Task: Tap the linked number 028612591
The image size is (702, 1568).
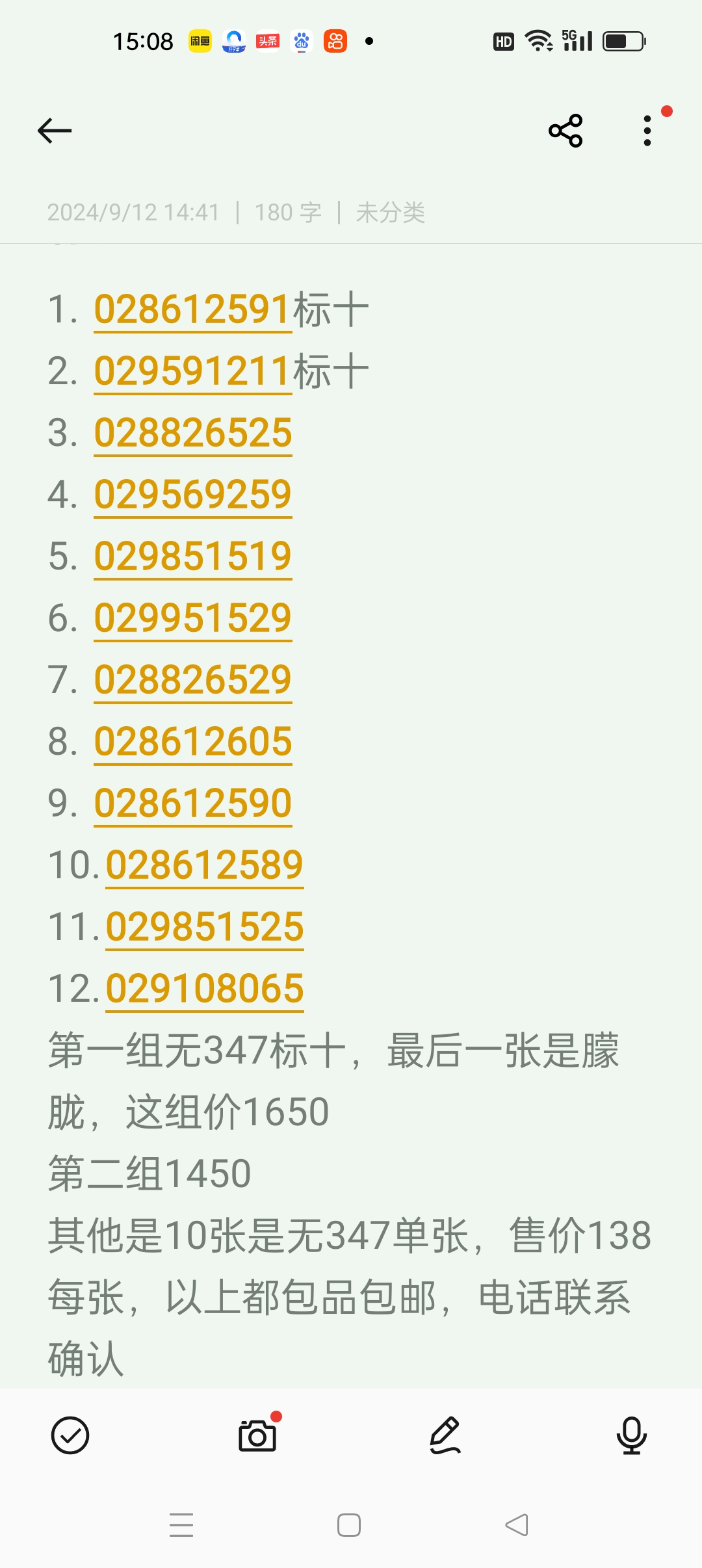Action: (x=192, y=309)
